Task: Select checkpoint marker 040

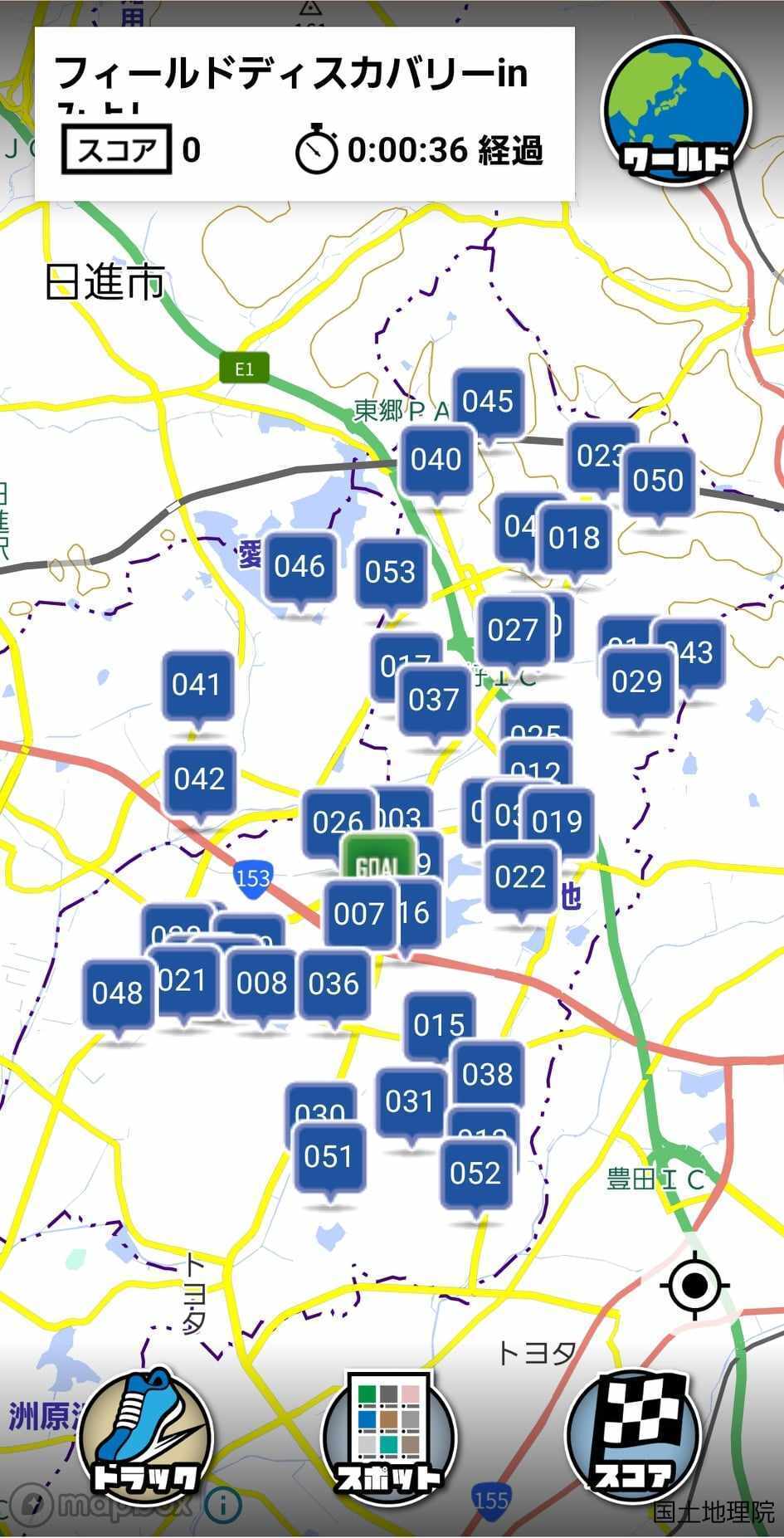Action: pos(436,460)
